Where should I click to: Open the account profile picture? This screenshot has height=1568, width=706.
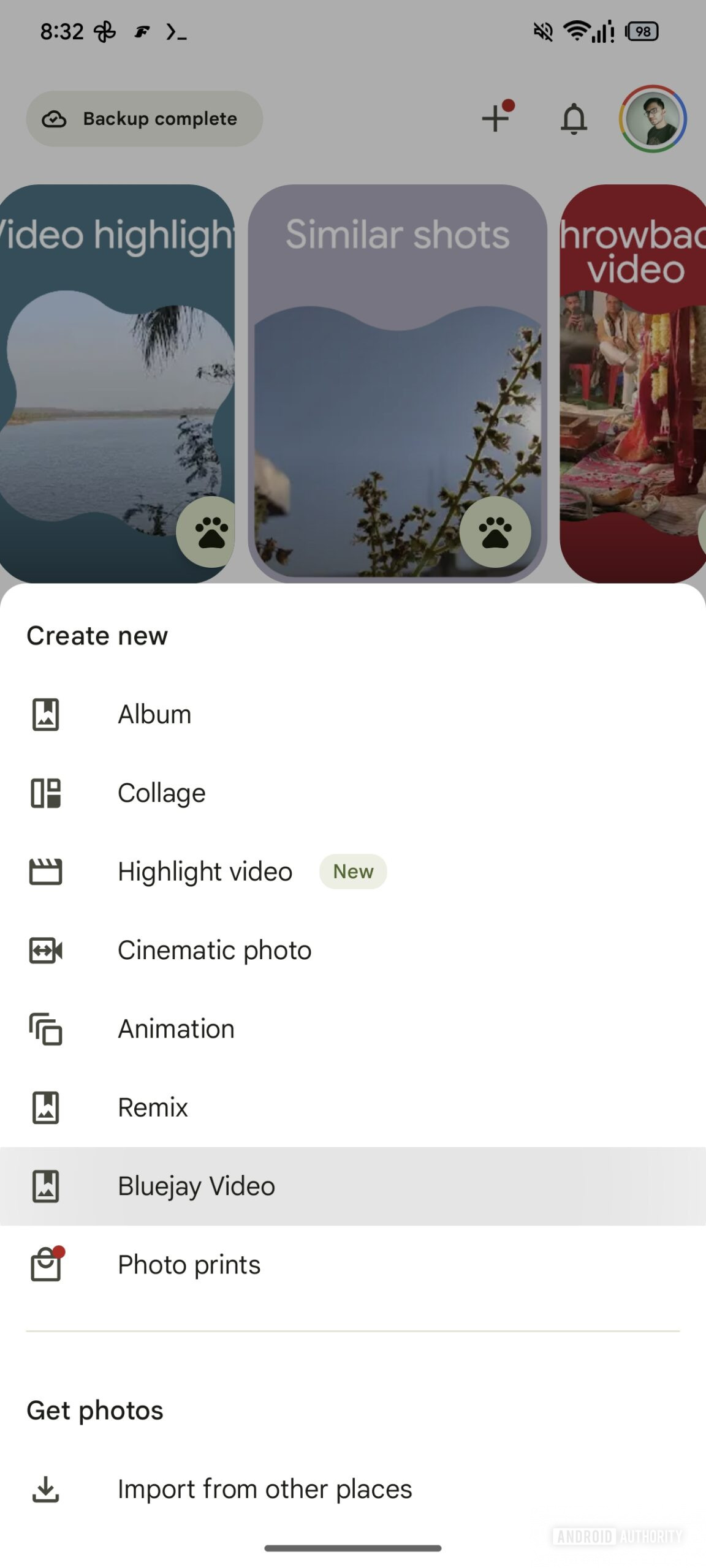pos(653,119)
